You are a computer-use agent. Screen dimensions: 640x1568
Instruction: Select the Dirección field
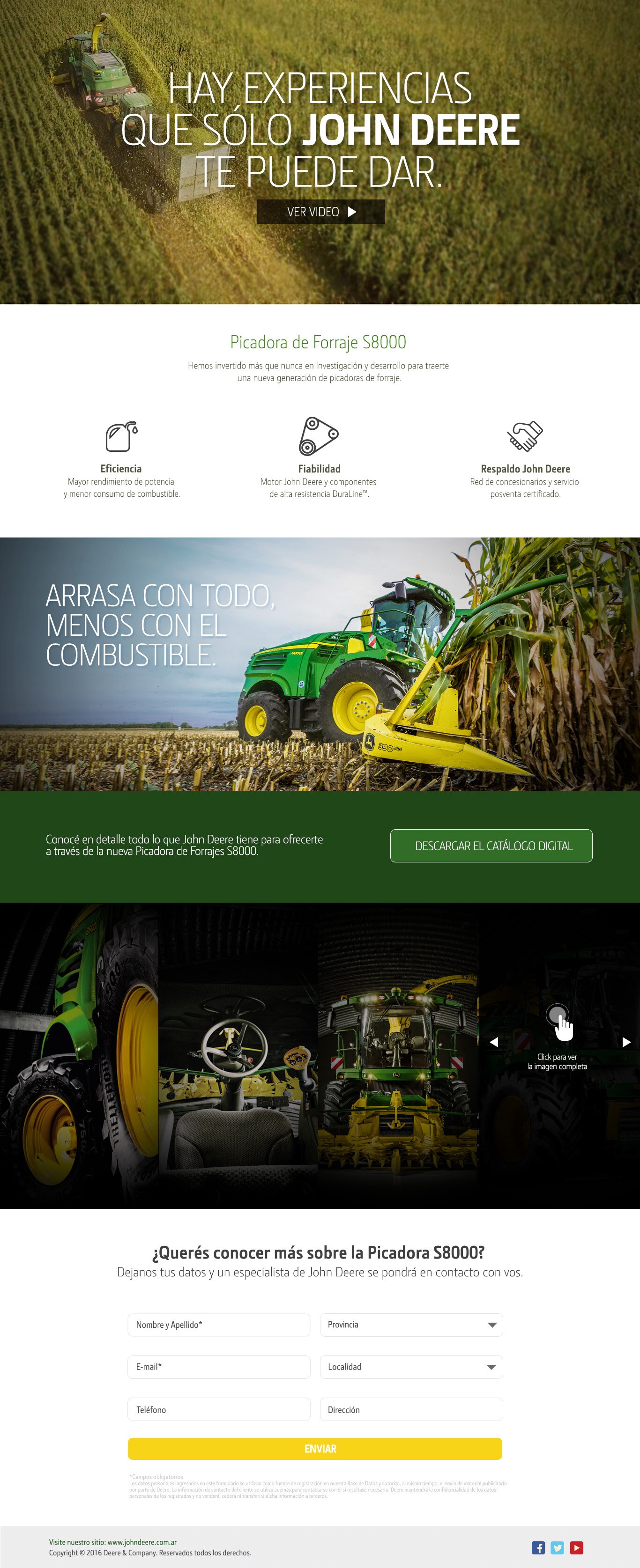tap(411, 1409)
